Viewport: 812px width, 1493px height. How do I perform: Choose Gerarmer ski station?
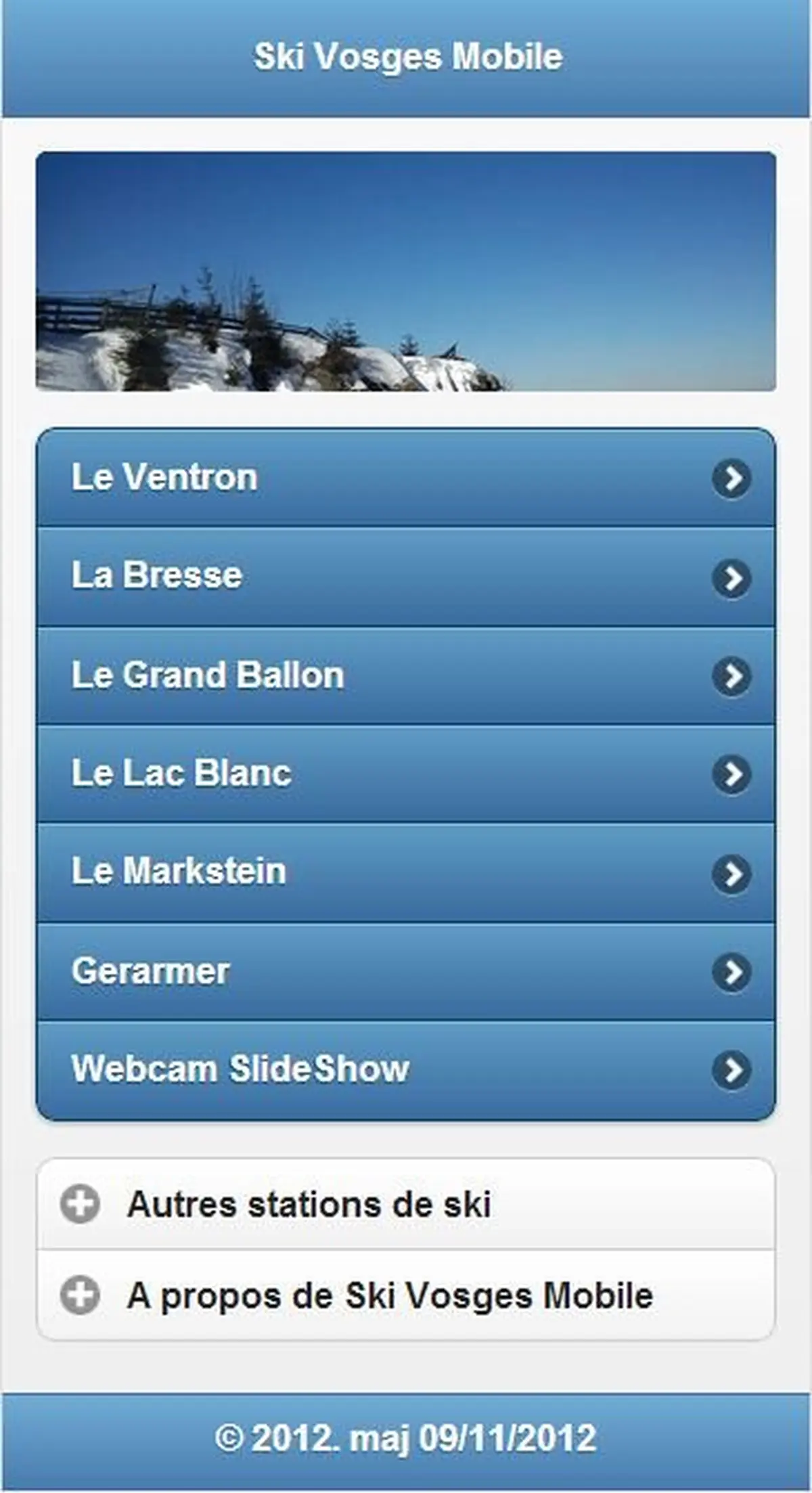coord(405,971)
